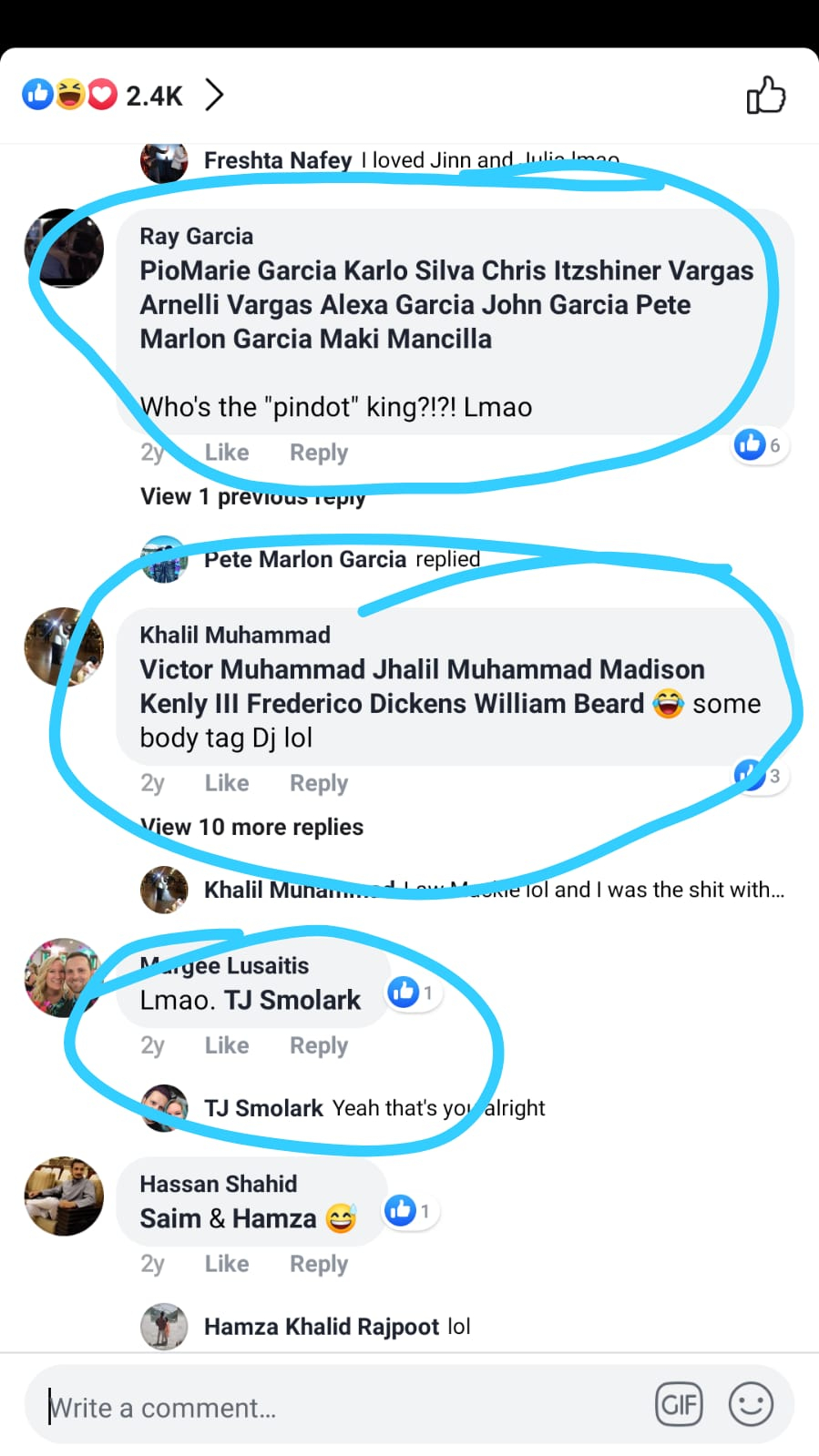The width and height of the screenshot is (819, 1456).
Task: Open Write a comment field
Action: point(337,1408)
